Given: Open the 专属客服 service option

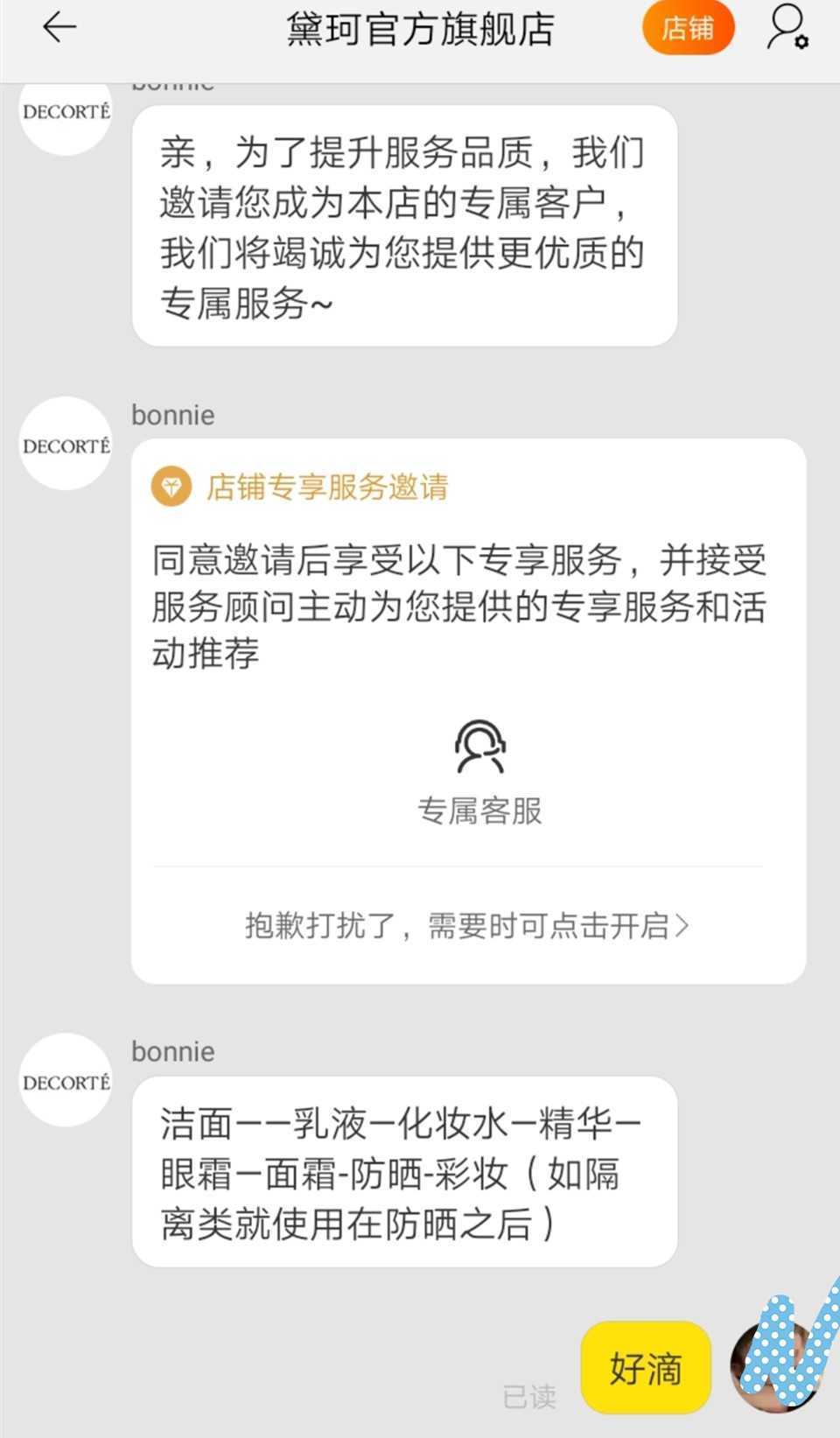Looking at the screenshot, I should coord(480,770).
